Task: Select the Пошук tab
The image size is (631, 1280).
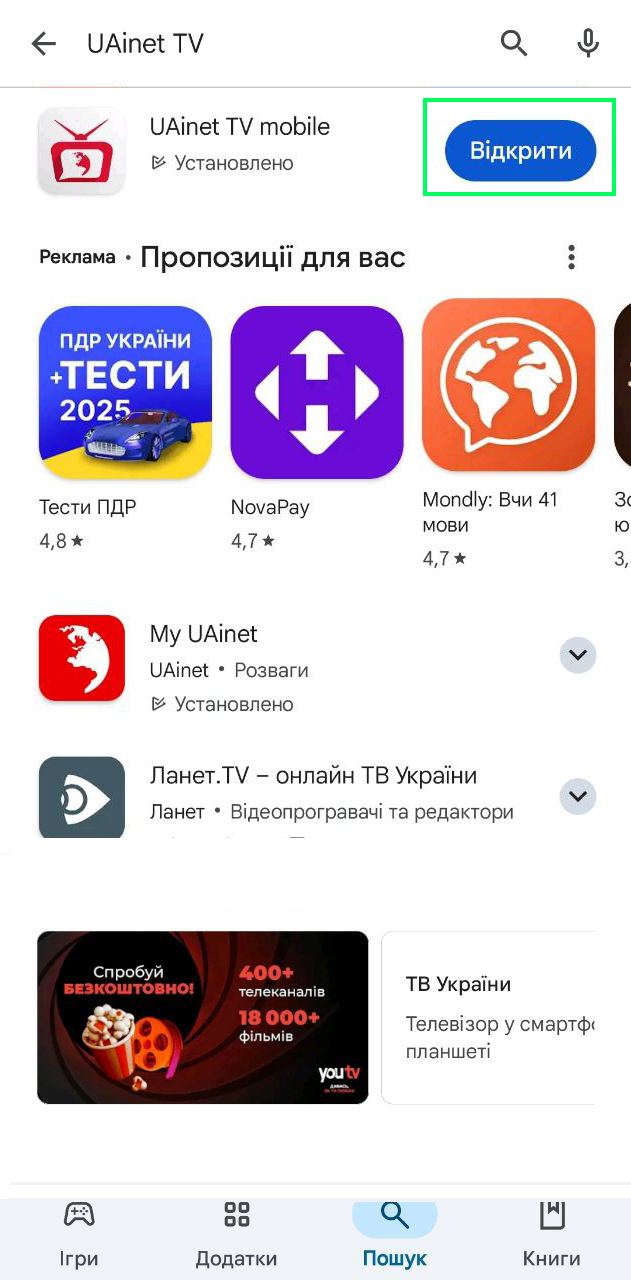Action: coord(394,1235)
